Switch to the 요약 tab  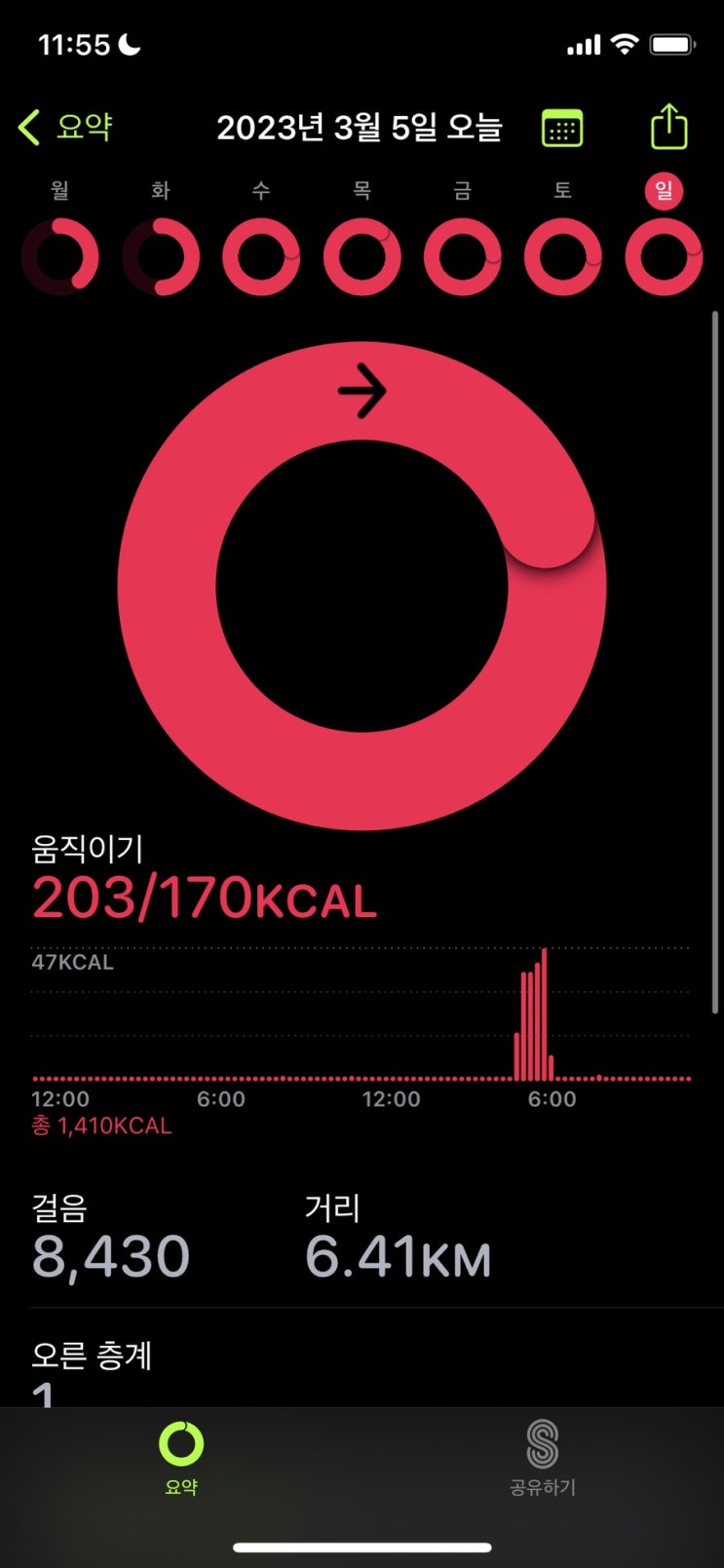pyautogui.click(x=181, y=1457)
